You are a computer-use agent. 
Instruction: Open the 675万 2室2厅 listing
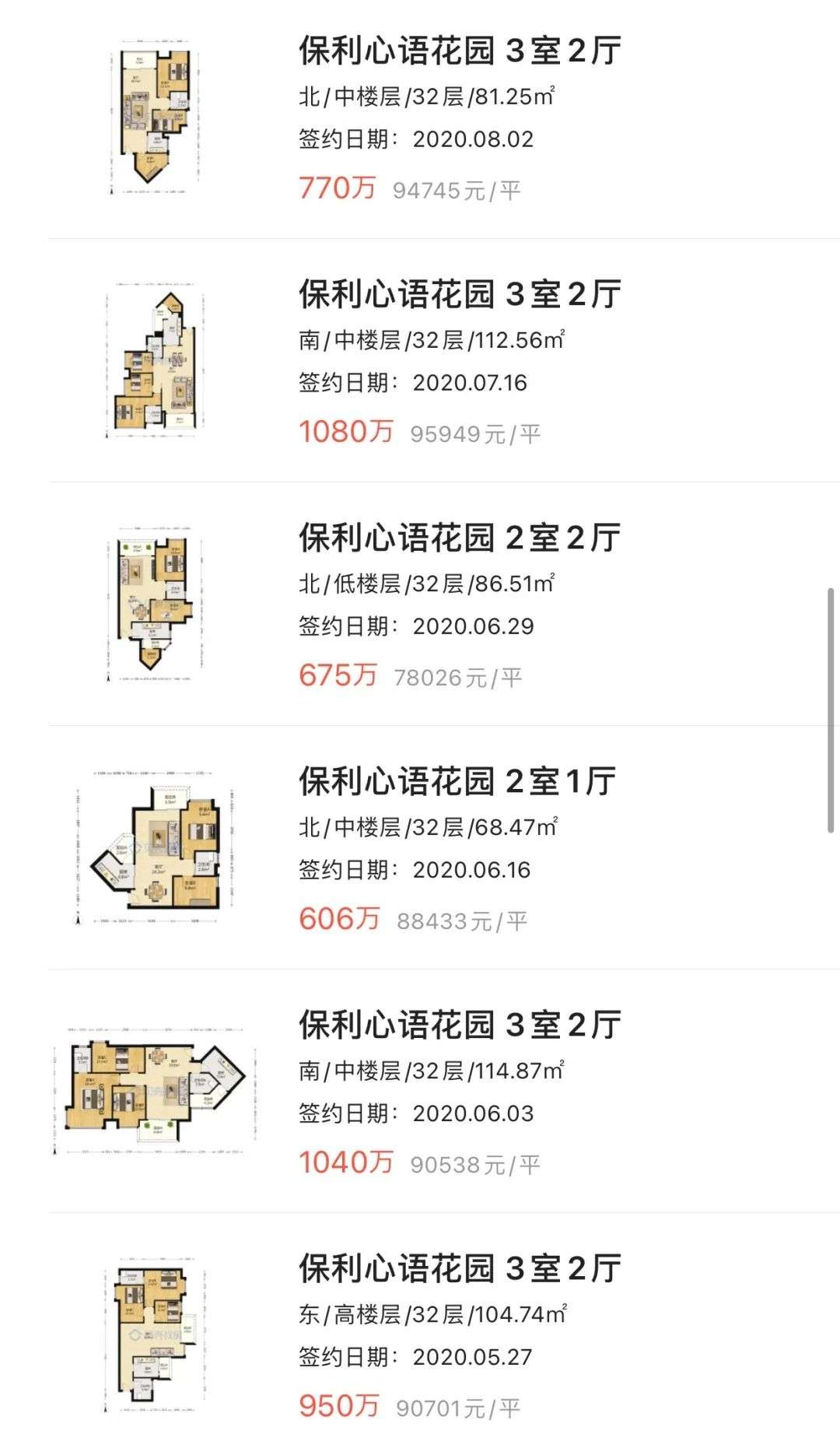(459, 538)
